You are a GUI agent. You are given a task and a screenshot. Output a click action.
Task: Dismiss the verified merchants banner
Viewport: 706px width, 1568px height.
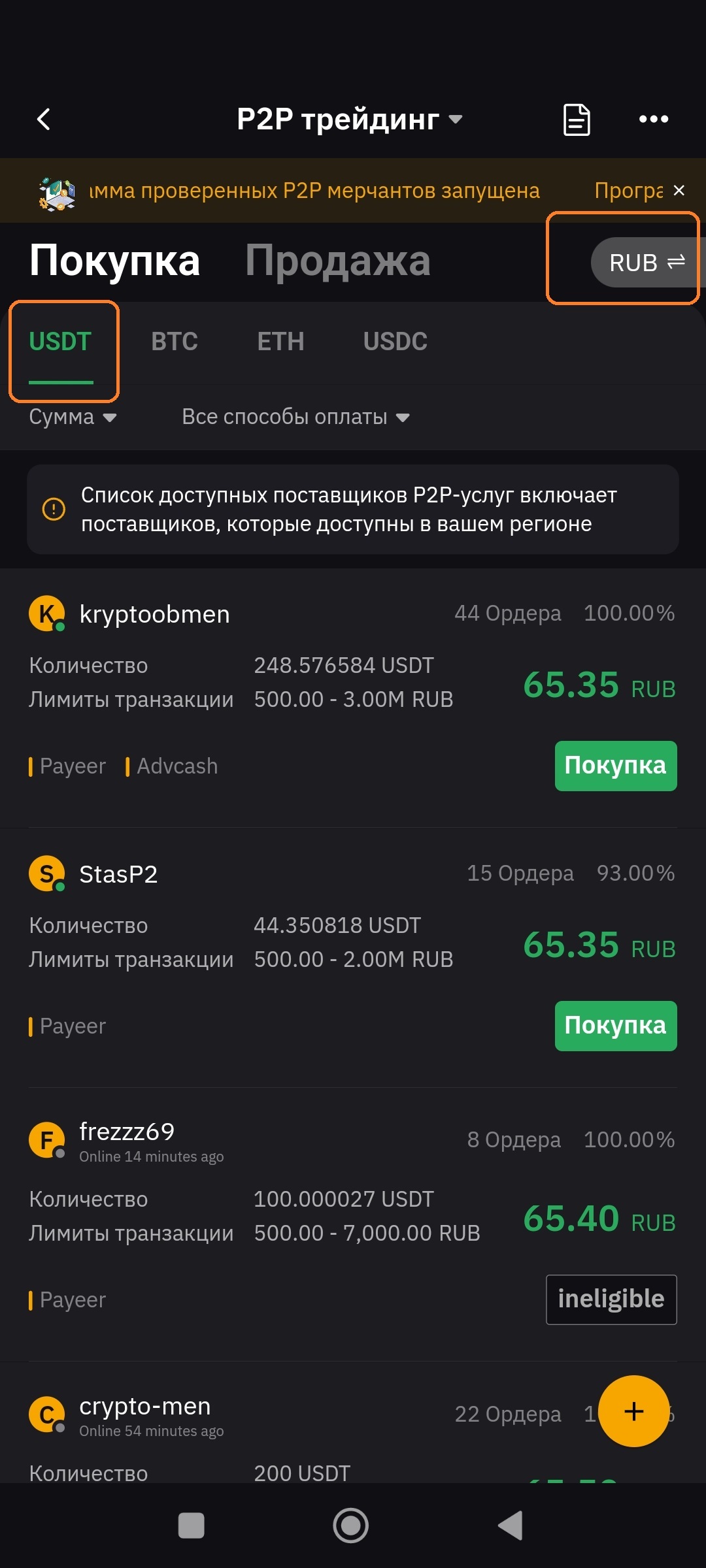[x=679, y=190]
